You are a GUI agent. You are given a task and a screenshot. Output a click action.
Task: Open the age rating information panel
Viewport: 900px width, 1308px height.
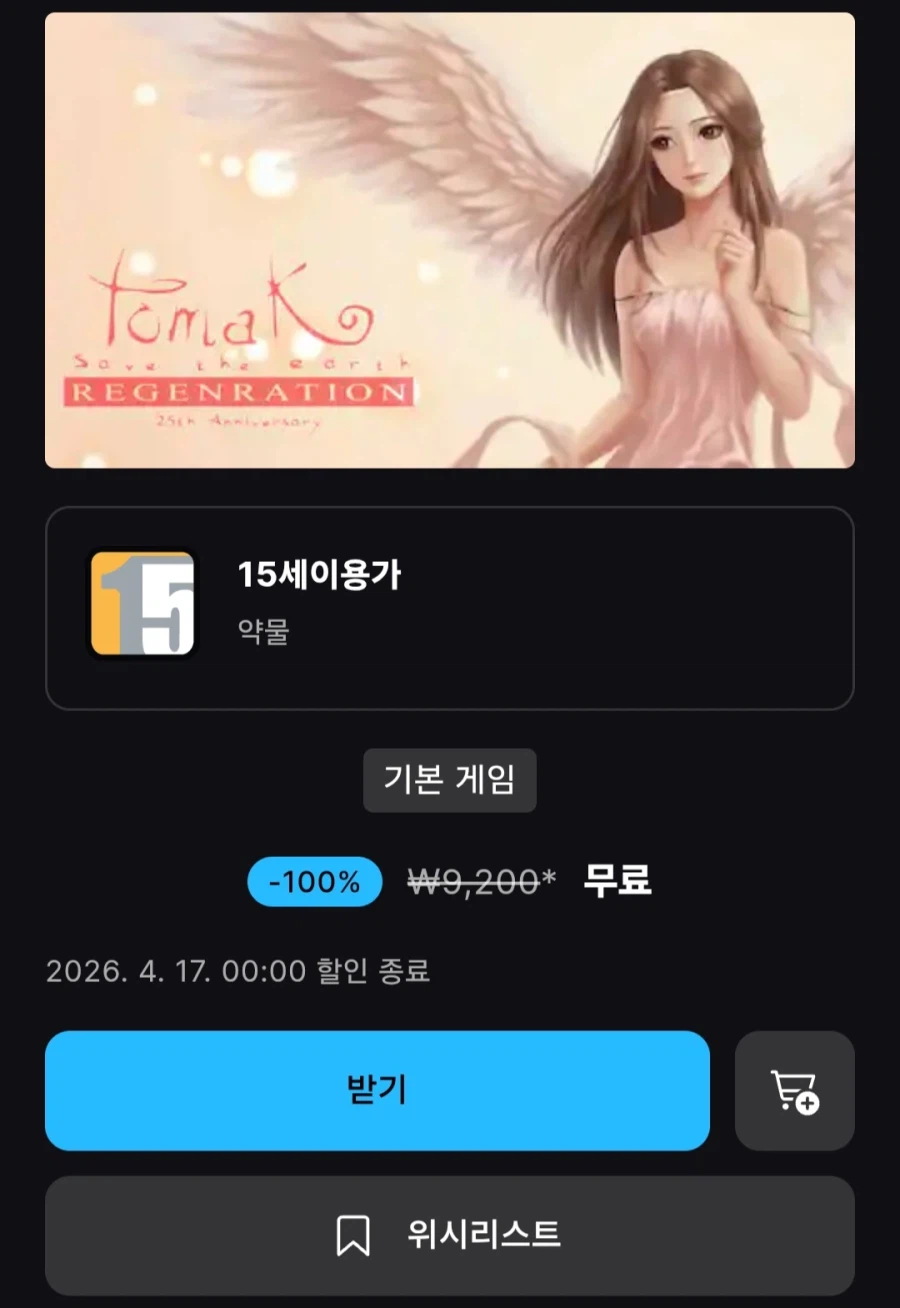point(450,605)
